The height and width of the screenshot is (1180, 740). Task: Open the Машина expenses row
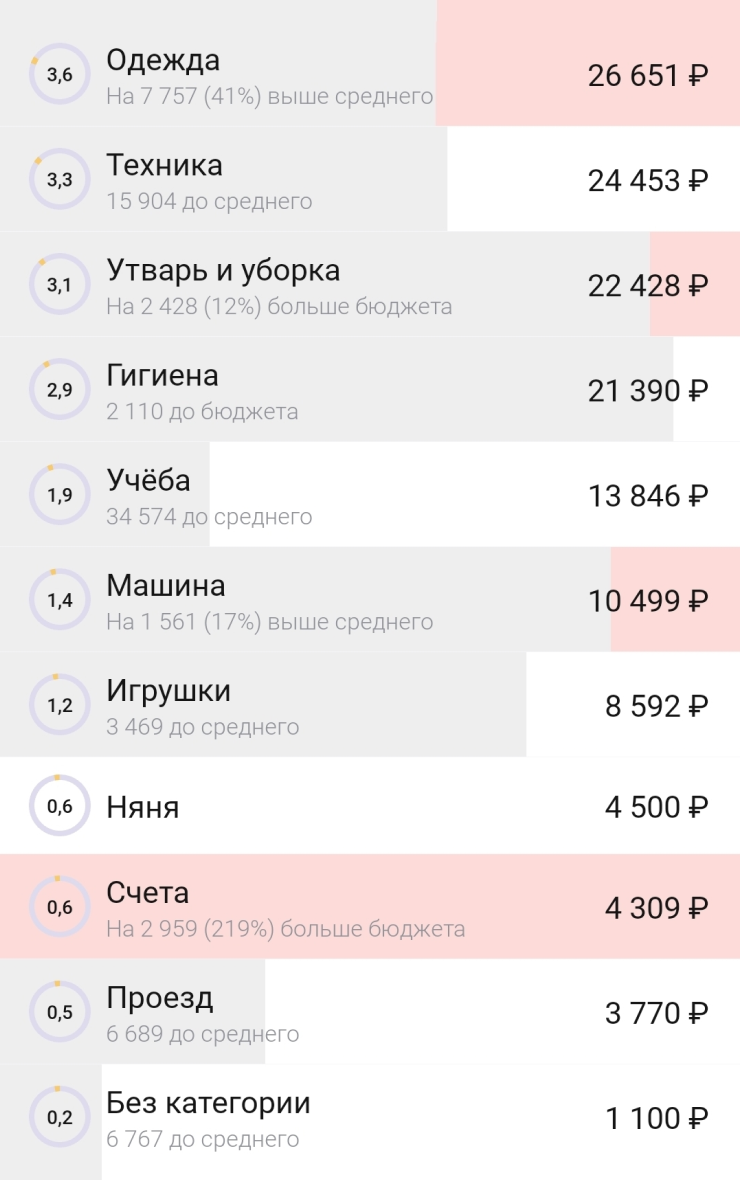tap(370, 600)
